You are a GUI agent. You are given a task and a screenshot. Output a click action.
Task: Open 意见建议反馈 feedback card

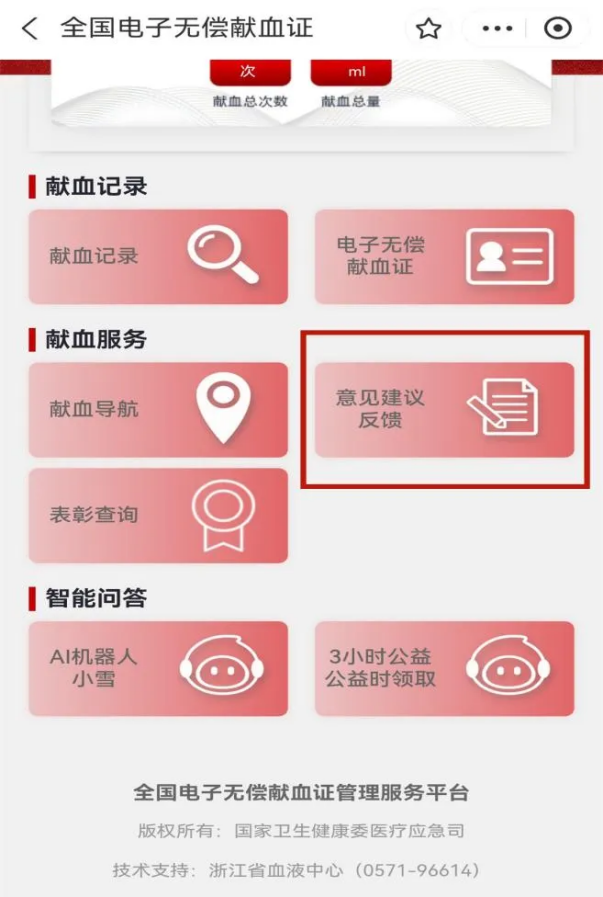click(444, 409)
